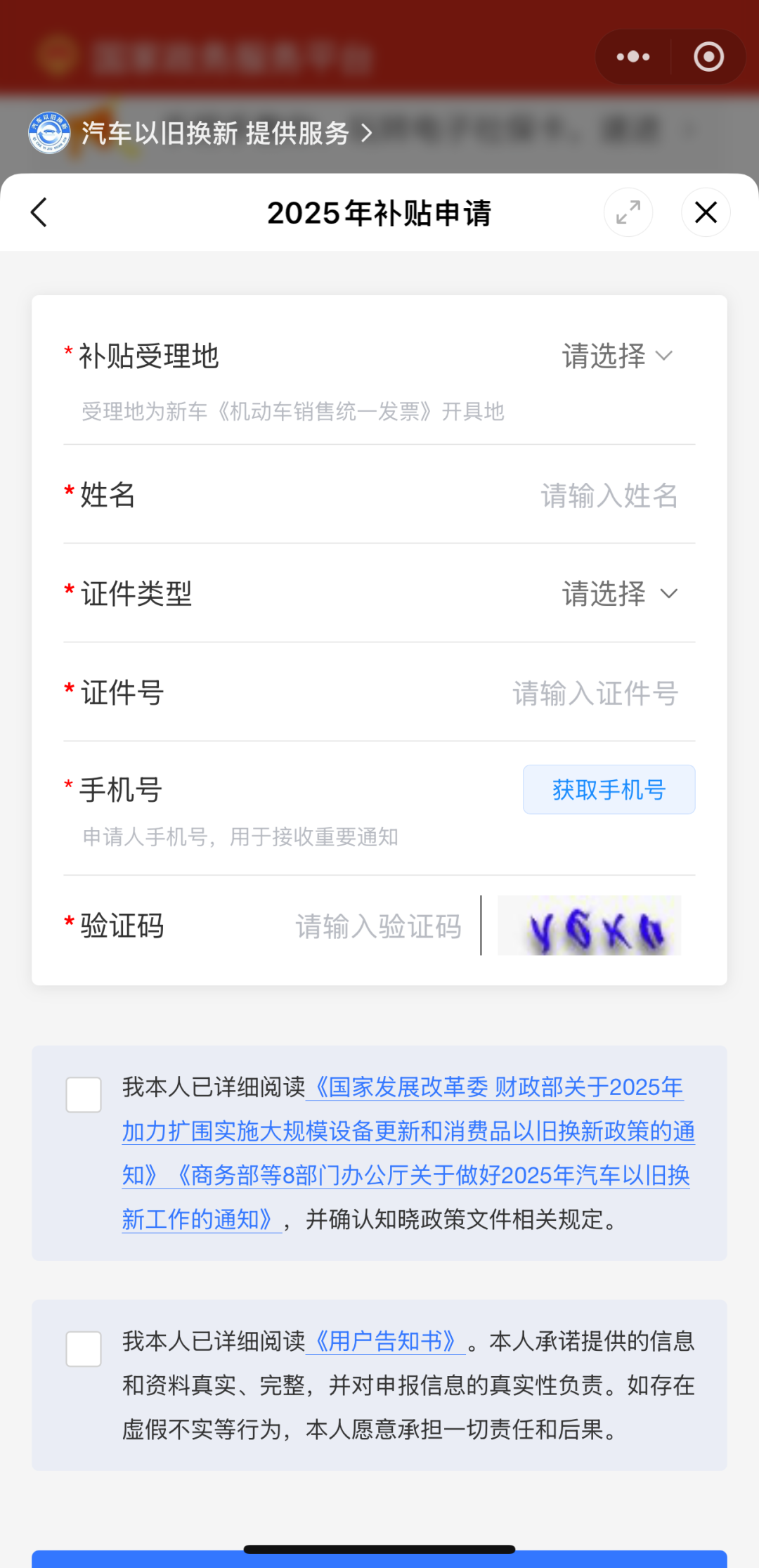Screen dimensions: 759x1568
Task: Expand the sheet to full screen
Action: click(x=628, y=212)
